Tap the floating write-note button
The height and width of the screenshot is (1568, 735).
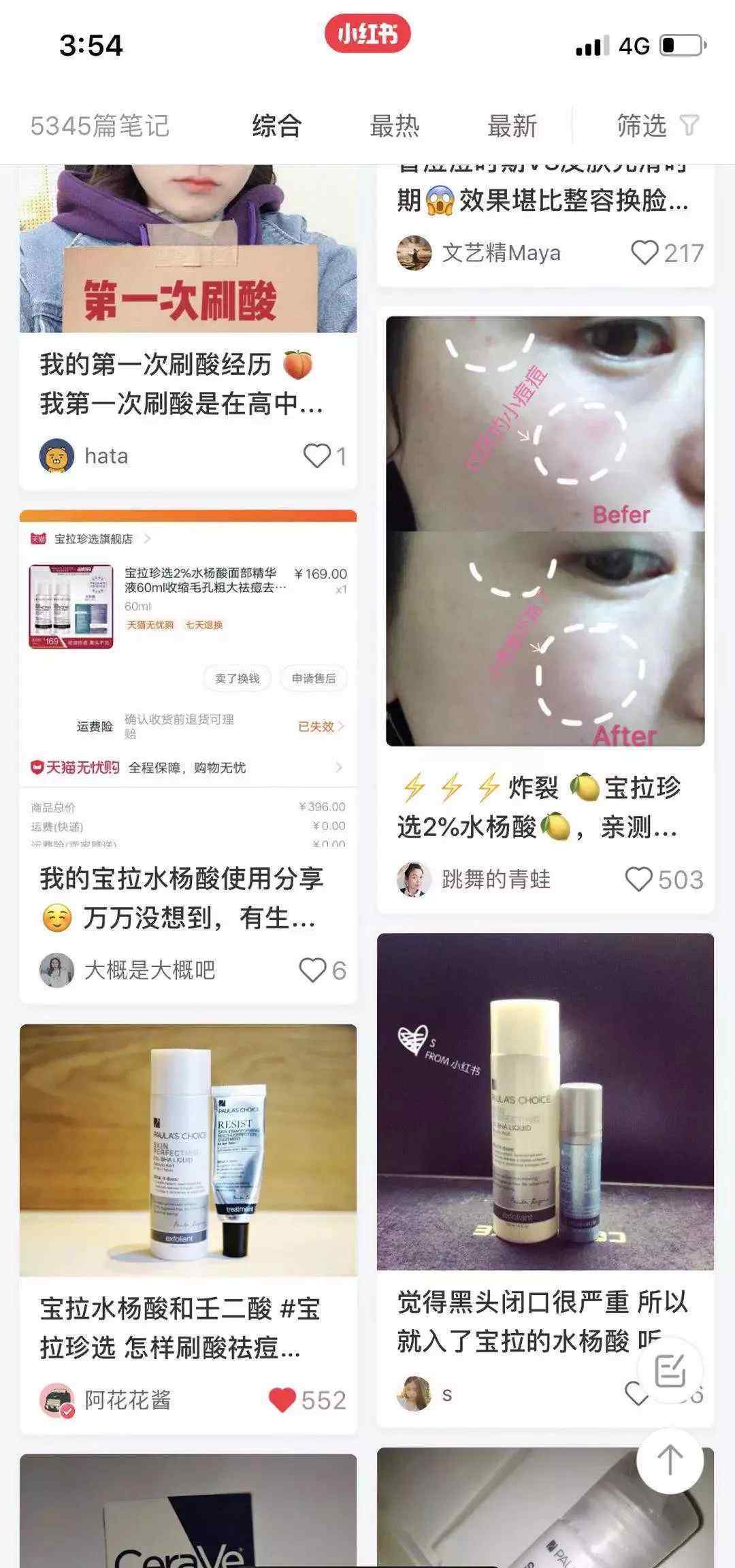click(x=670, y=1370)
